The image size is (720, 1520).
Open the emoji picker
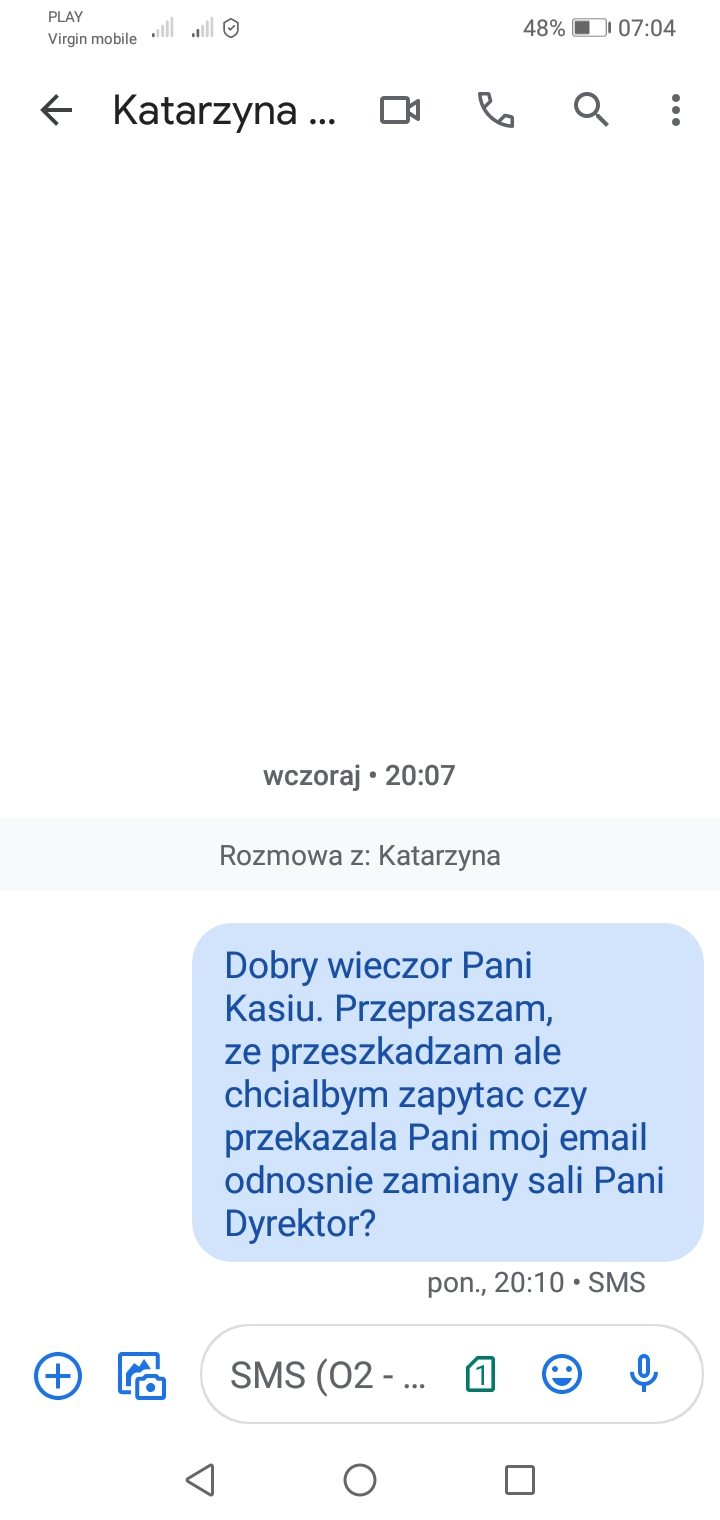(x=562, y=1375)
